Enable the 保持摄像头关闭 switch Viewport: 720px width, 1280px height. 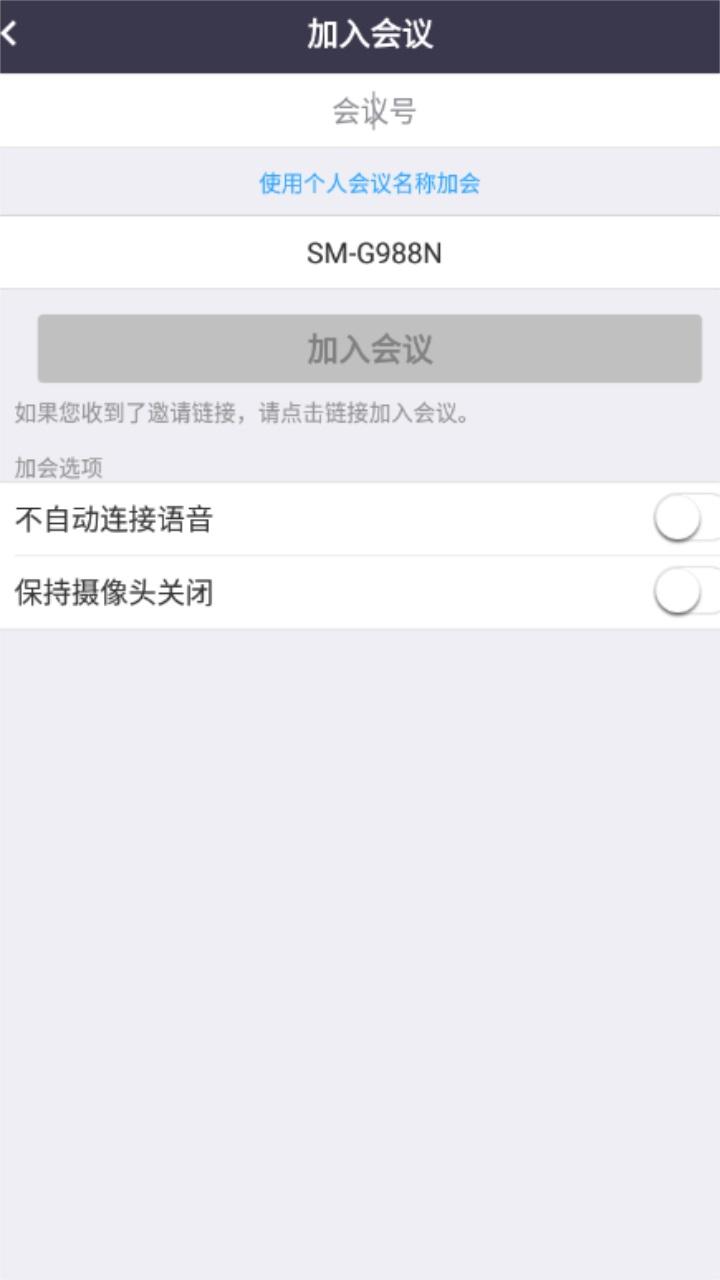tap(688, 594)
